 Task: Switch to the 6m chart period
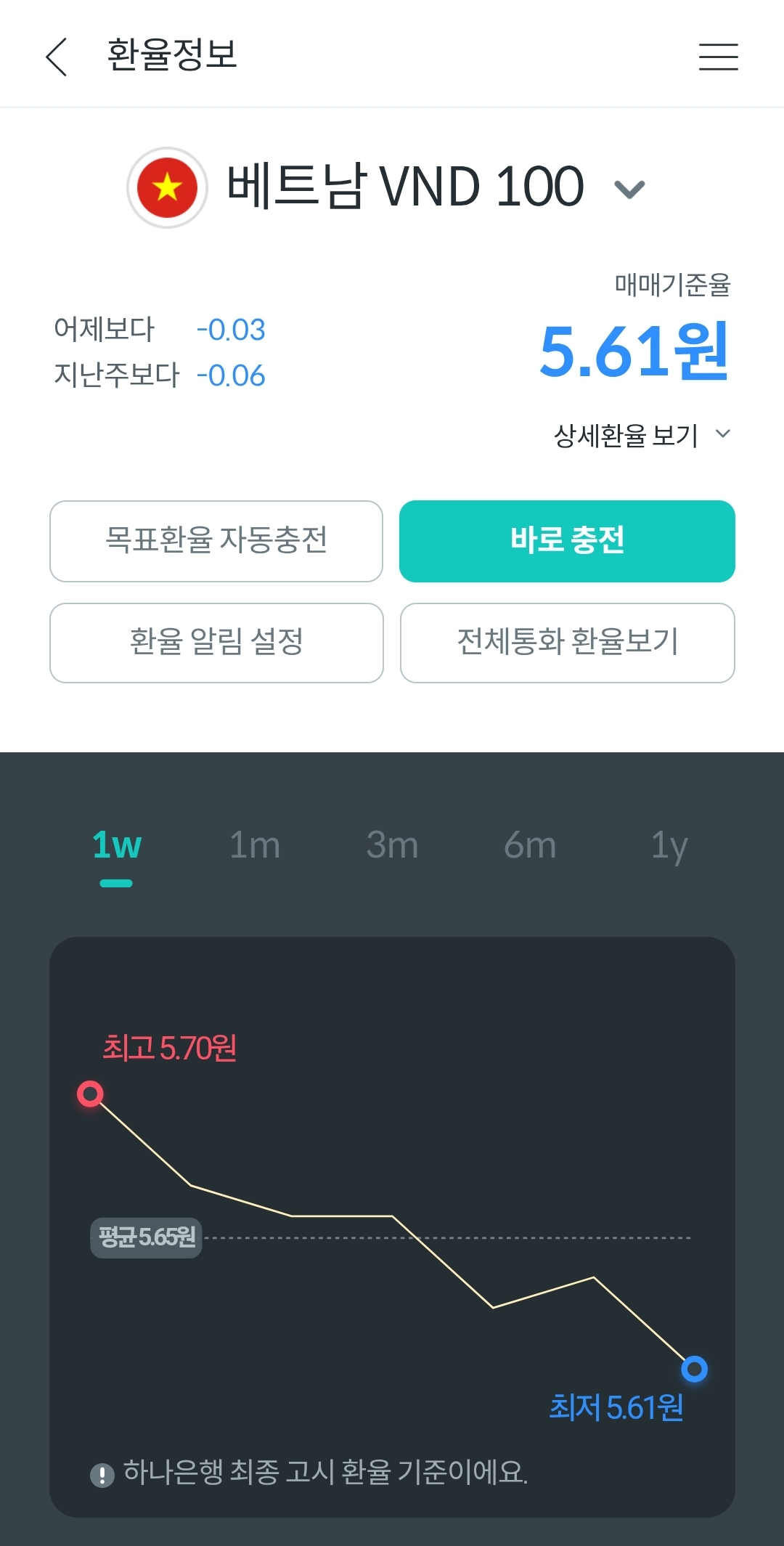pos(530,846)
